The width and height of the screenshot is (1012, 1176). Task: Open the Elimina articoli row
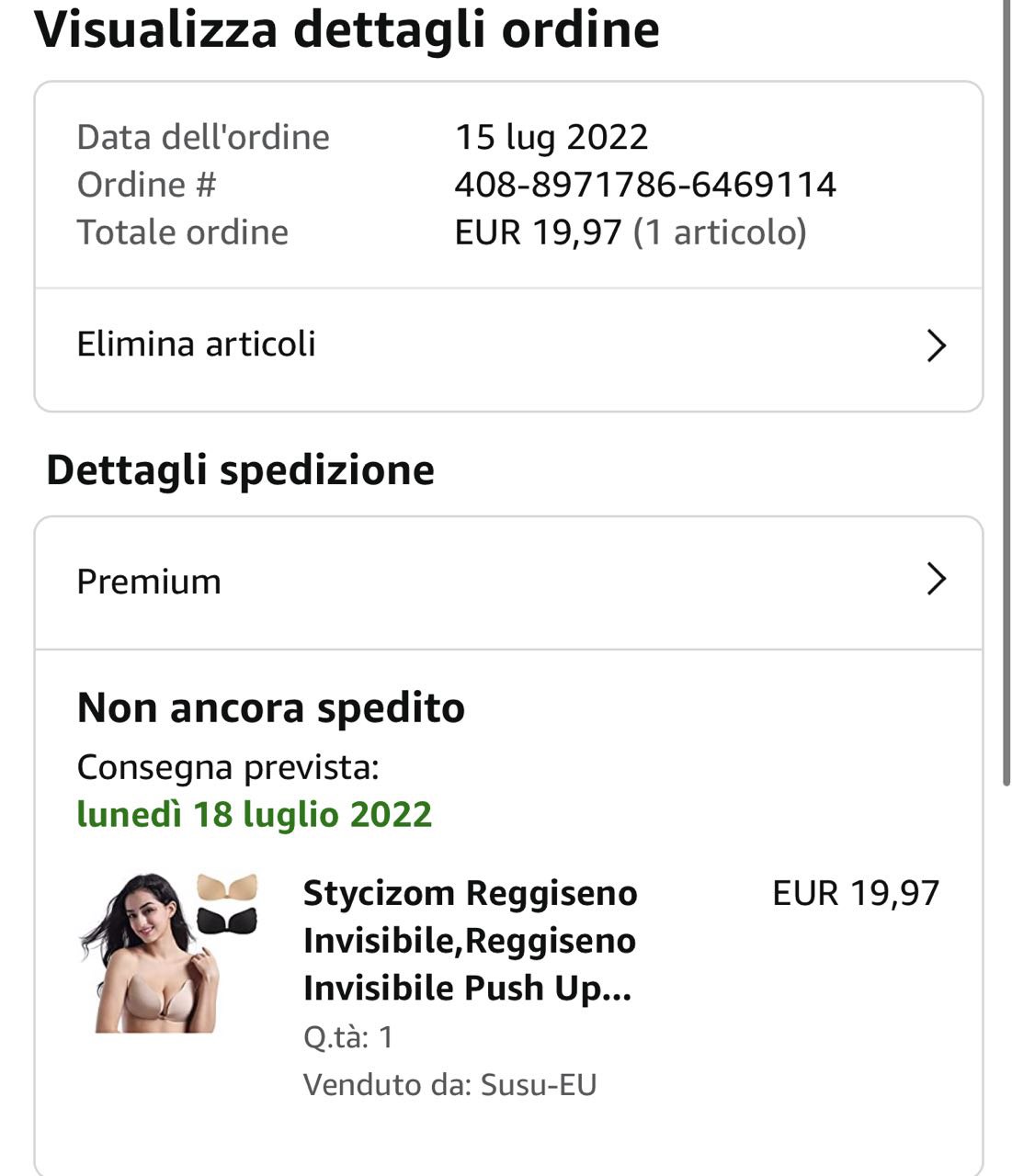508,345
